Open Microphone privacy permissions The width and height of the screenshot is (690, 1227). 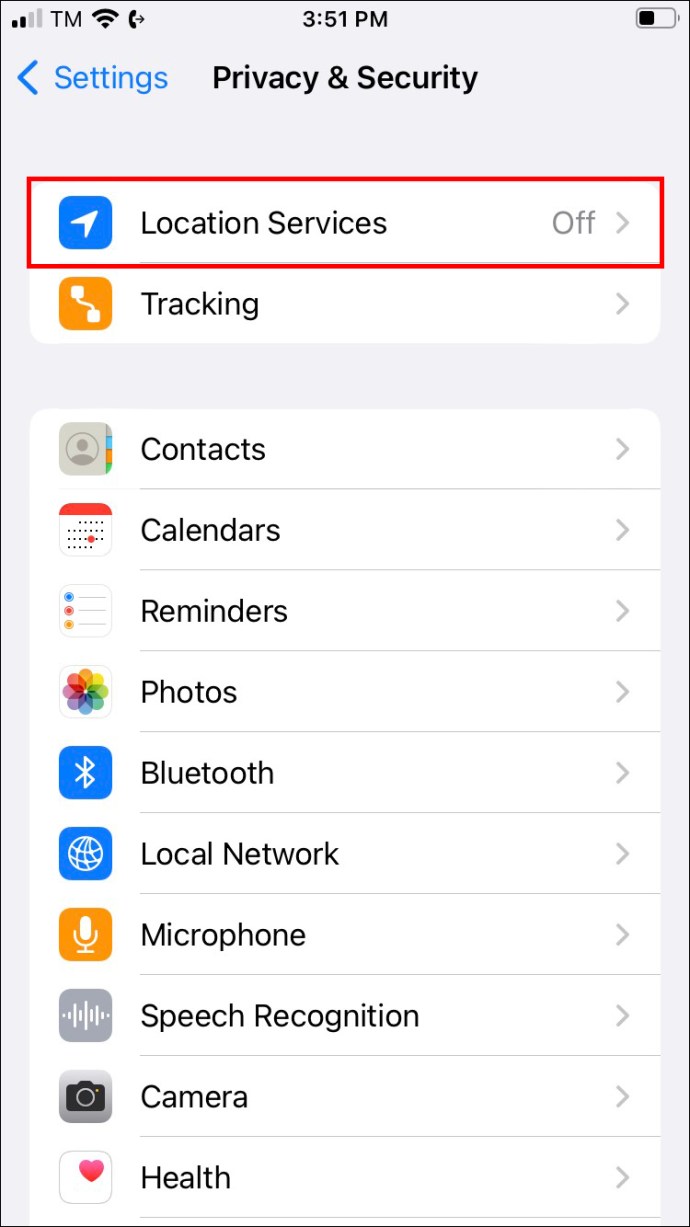pyautogui.click(x=345, y=935)
